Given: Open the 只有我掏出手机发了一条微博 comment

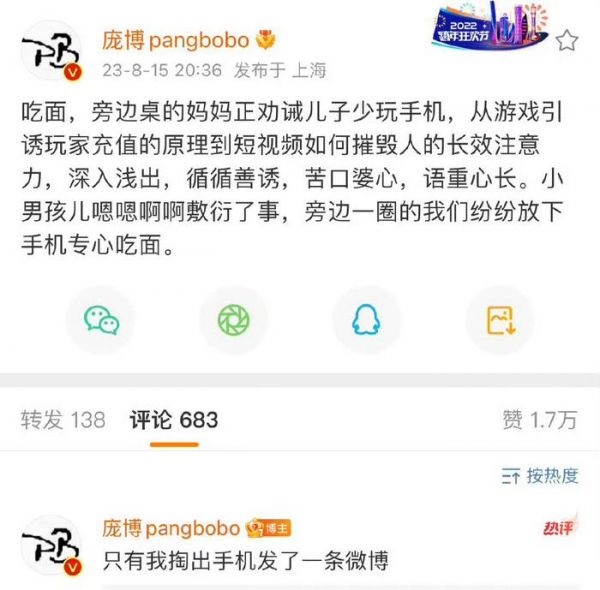Looking at the screenshot, I should [245, 561].
